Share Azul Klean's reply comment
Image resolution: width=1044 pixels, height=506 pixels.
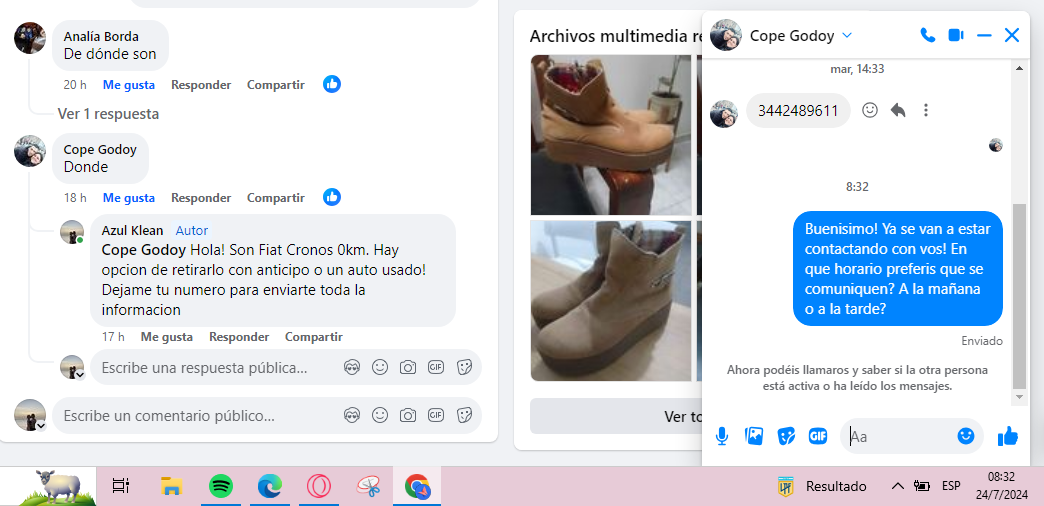pos(313,337)
